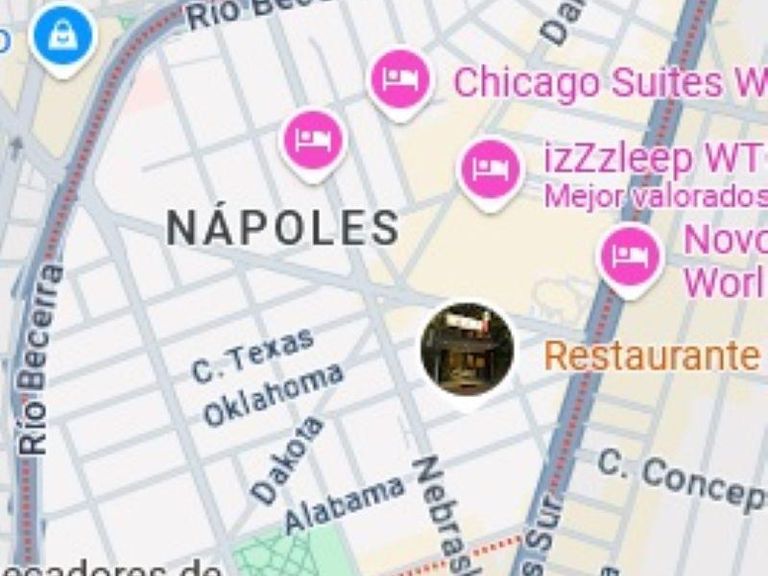The image size is (768, 576).
Task: Open the Chicago Suites hotel pin
Action: coord(400,81)
